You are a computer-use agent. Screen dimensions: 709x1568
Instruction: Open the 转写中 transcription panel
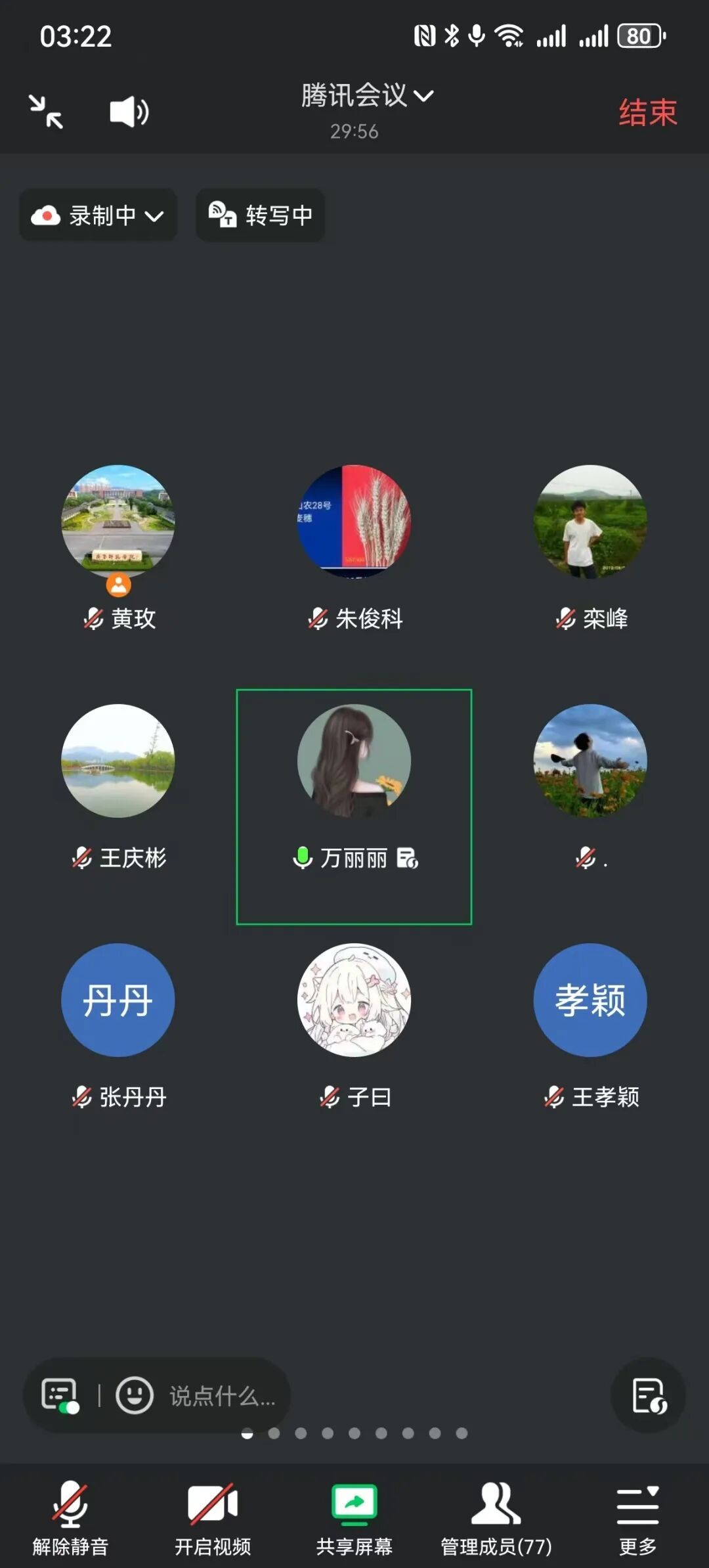[261, 215]
